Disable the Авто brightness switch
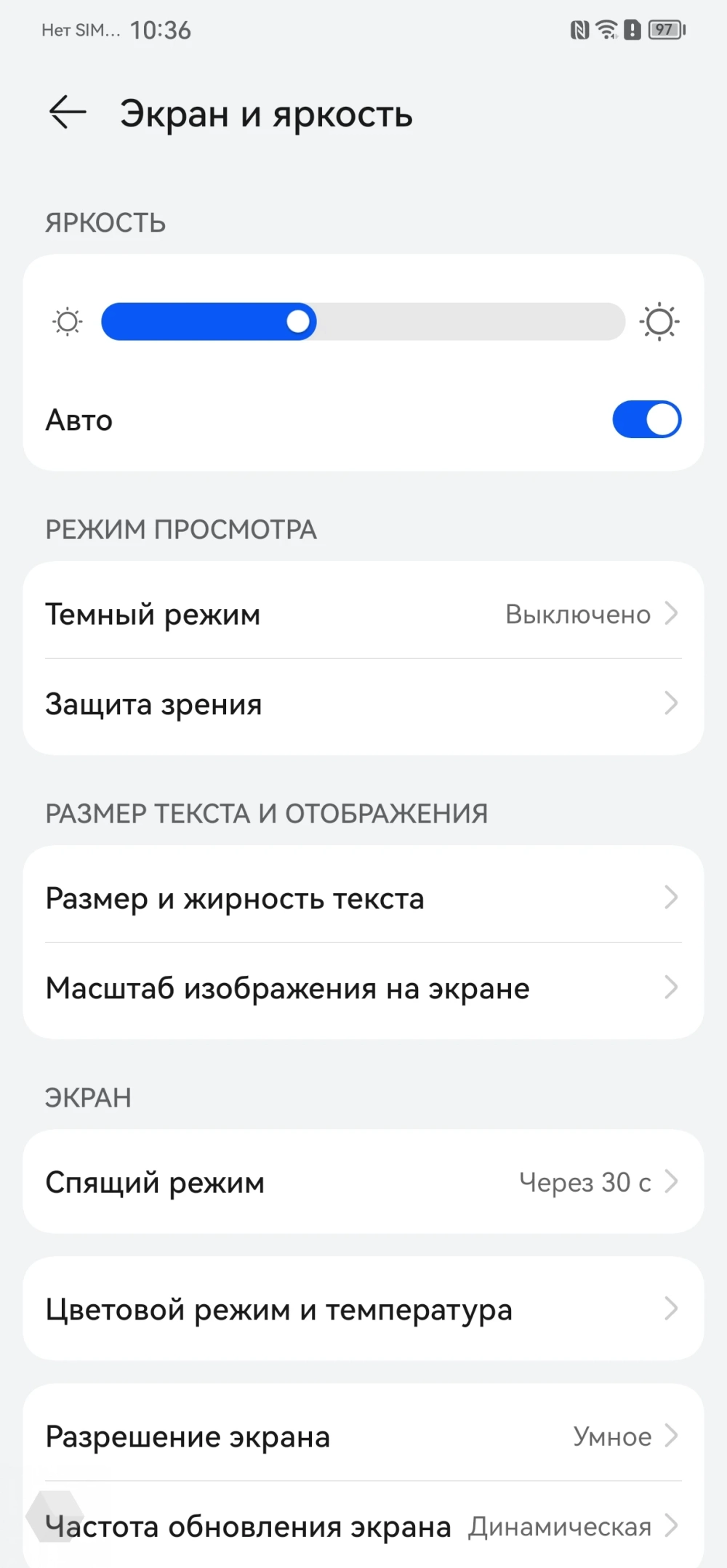The width and height of the screenshot is (727, 1568). [x=646, y=420]
